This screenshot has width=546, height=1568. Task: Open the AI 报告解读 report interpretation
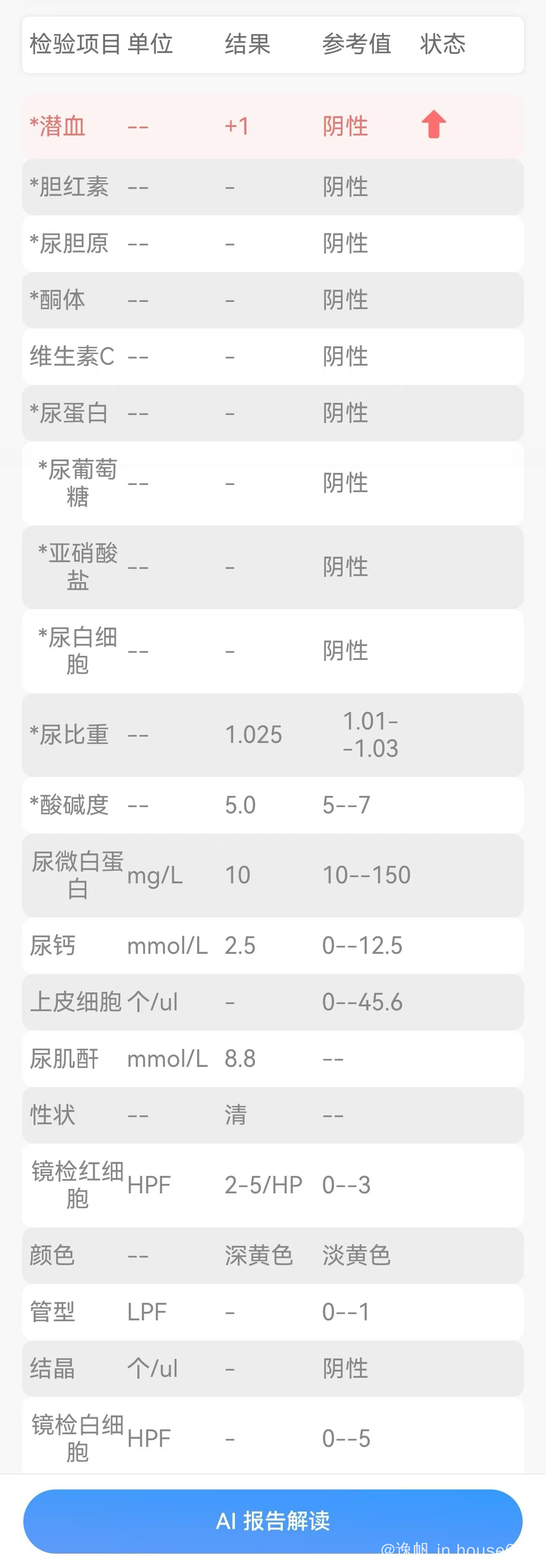pos(273,1520)
